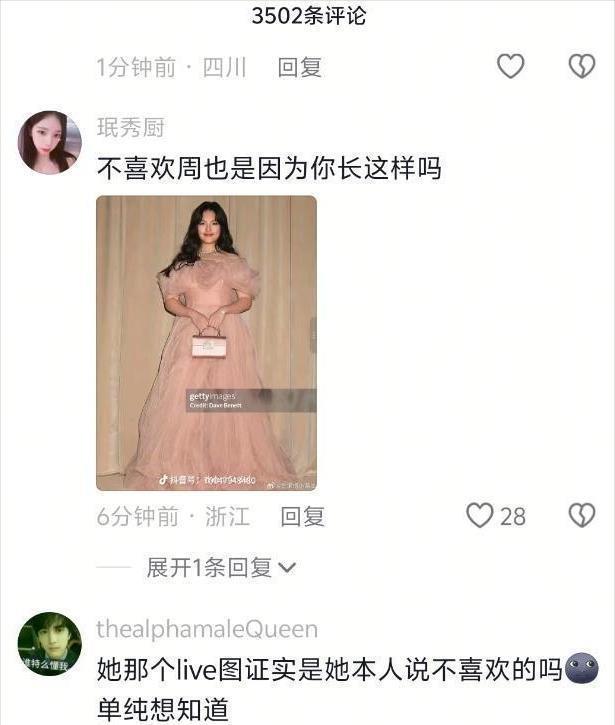Like 珉秀厨's comment with 28 likes
Viewport: 615px width, 725px height.
481,516
